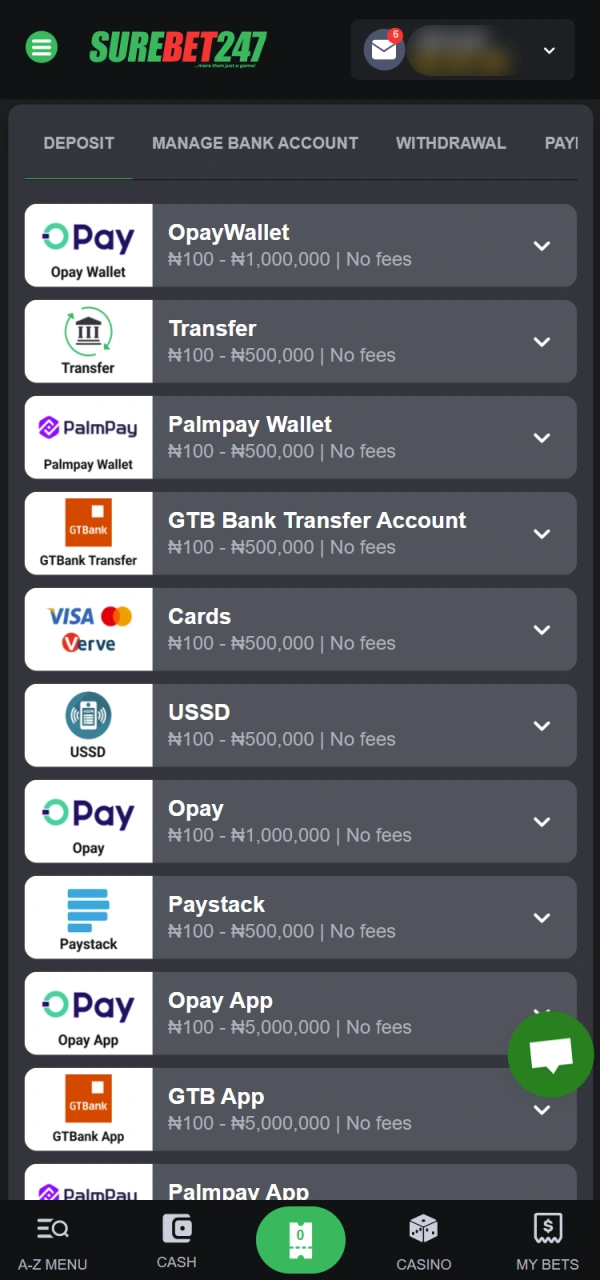Open the betslip button

300,1240
